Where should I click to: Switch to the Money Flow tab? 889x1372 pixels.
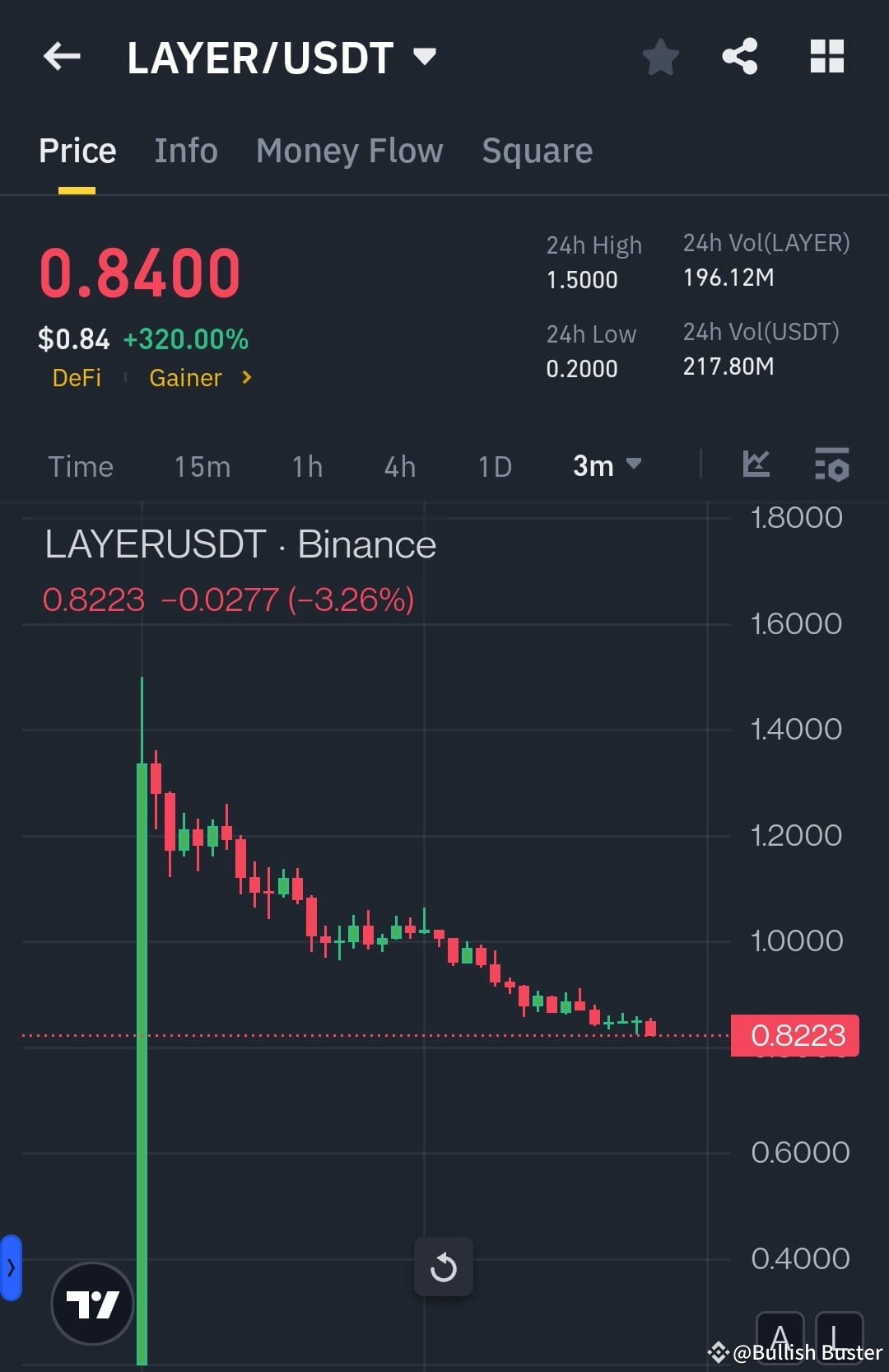click(349, 151)
